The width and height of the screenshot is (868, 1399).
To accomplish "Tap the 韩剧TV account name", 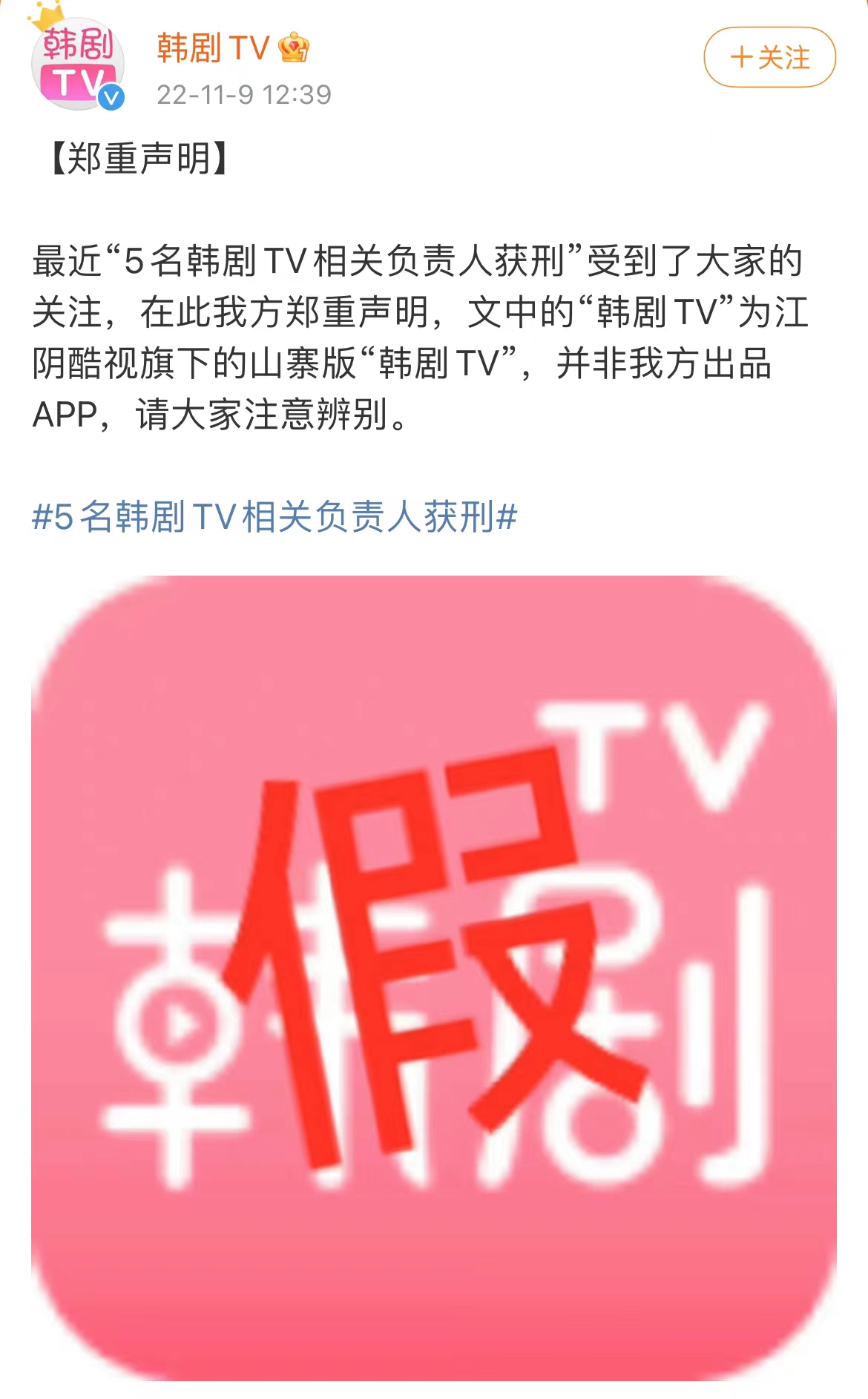I will [x=213, y=49].
